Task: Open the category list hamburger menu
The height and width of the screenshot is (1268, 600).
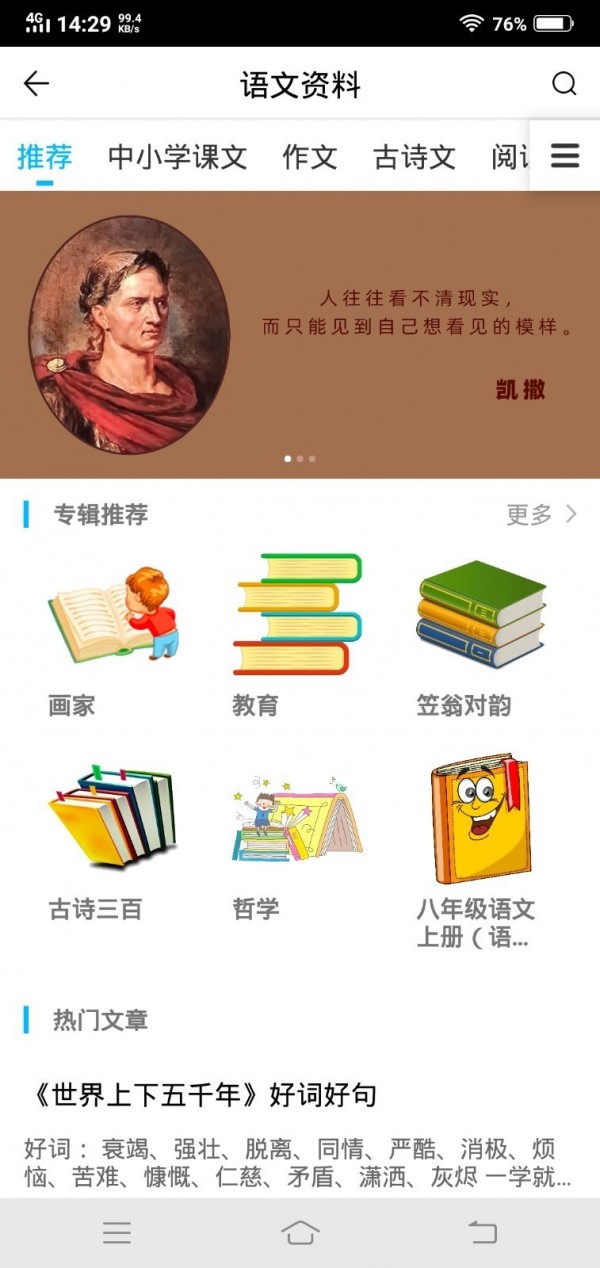Action: [x=565, y=155]
